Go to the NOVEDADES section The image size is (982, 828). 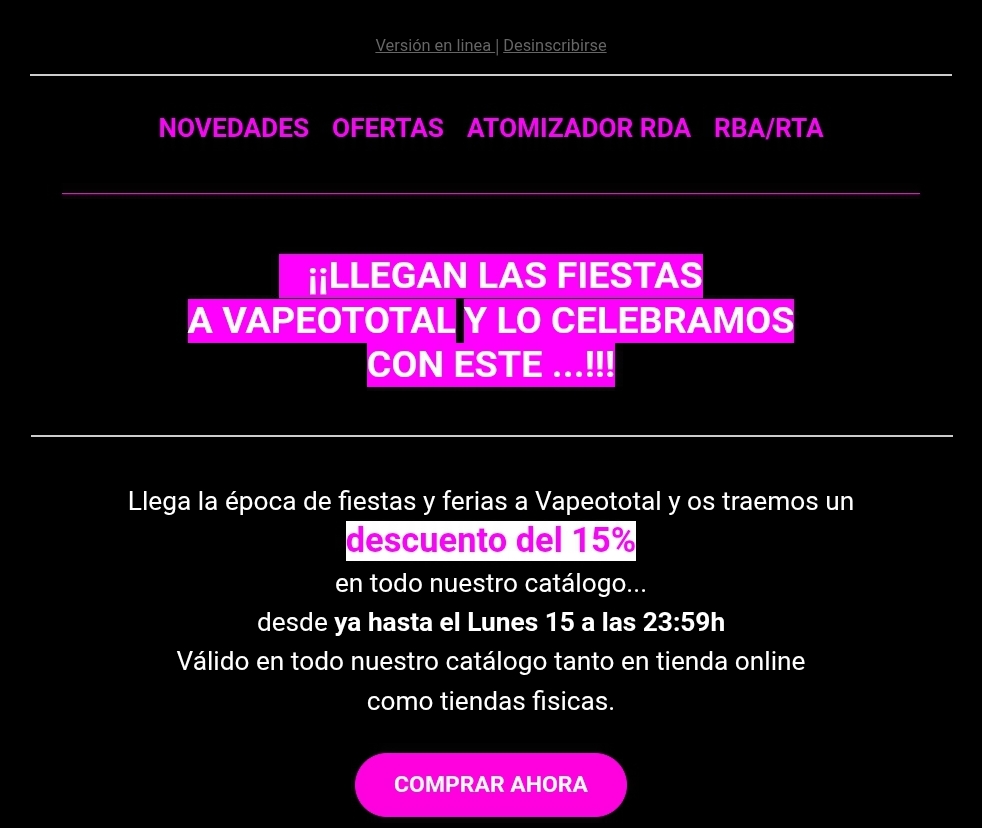point(234,128)
